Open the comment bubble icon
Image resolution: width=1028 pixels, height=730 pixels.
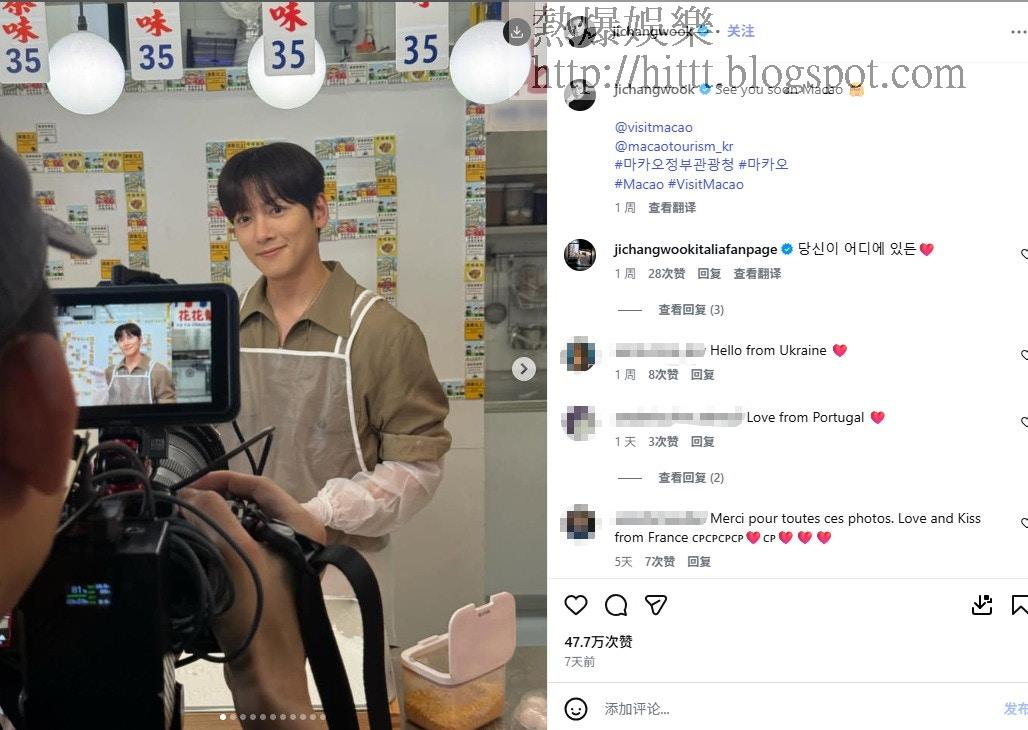point(616,605)
